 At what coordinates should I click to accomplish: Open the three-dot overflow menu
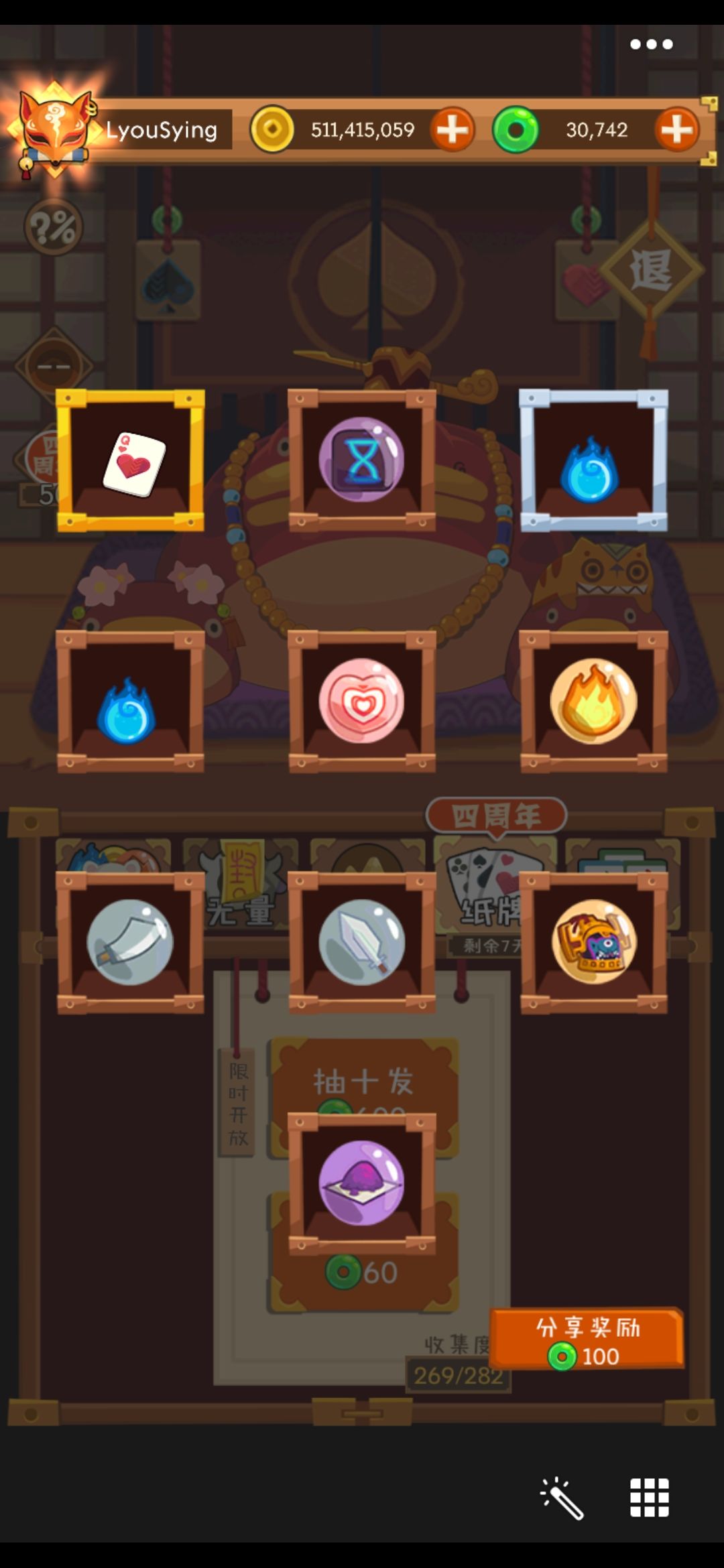pos(651,44)
